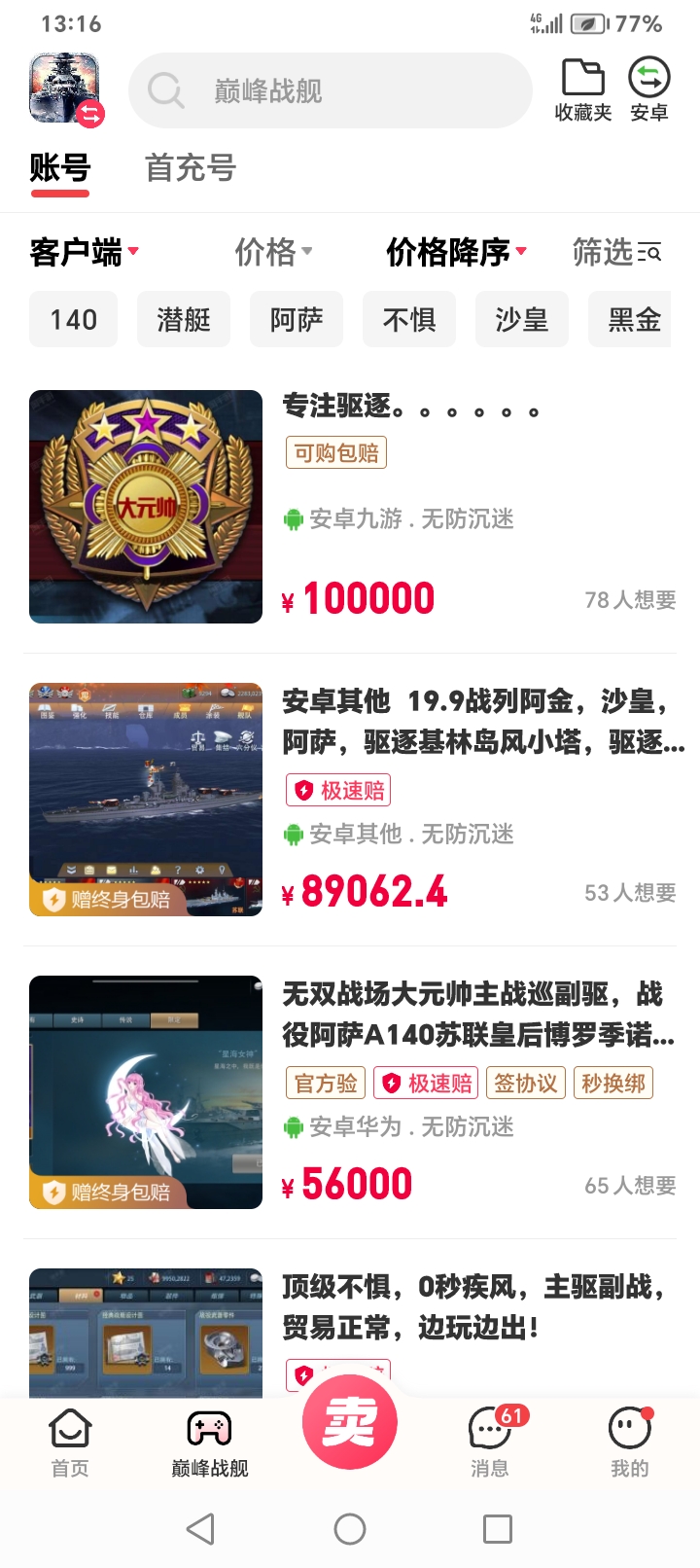
Task: Switch to the 首充号 tab
Action: coord(191,168)
